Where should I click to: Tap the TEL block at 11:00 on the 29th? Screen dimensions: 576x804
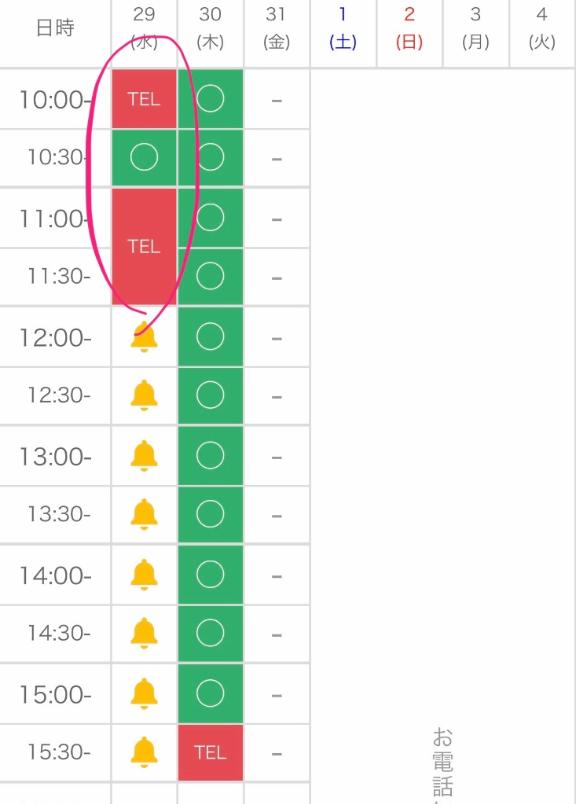pyautogui.click(x=144, y=247)
